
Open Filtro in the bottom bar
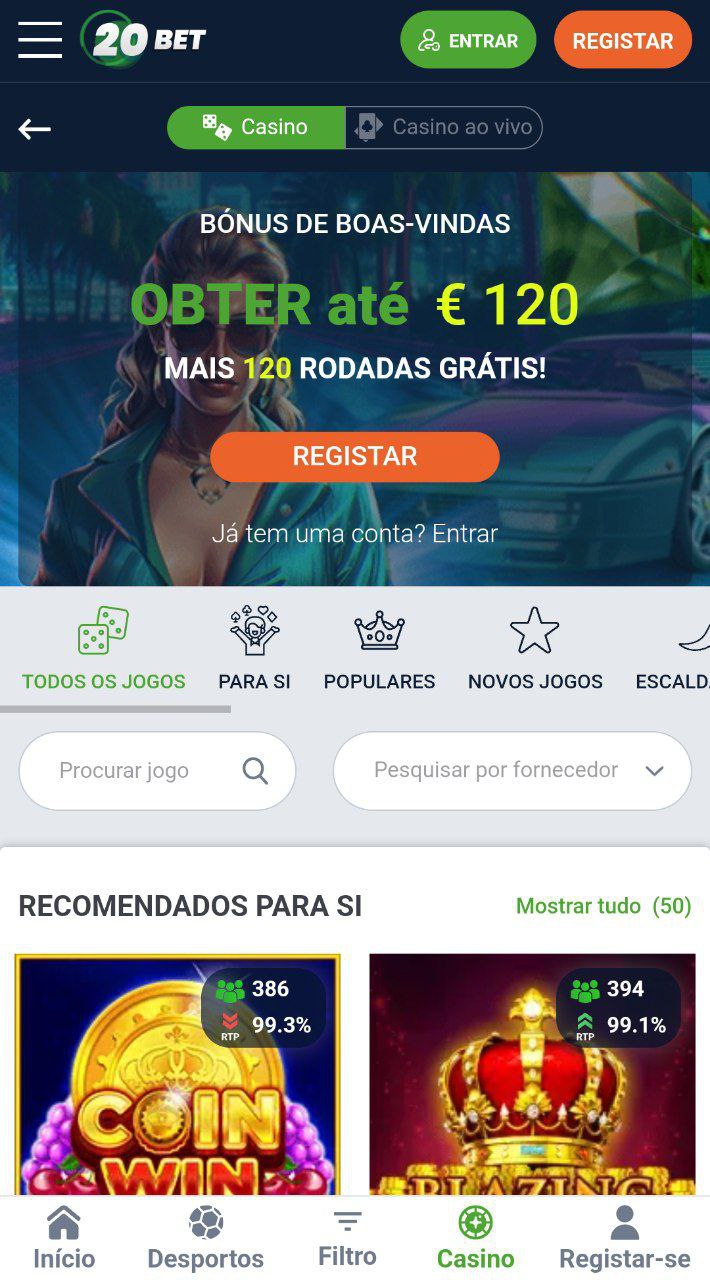pos(347,1239)
